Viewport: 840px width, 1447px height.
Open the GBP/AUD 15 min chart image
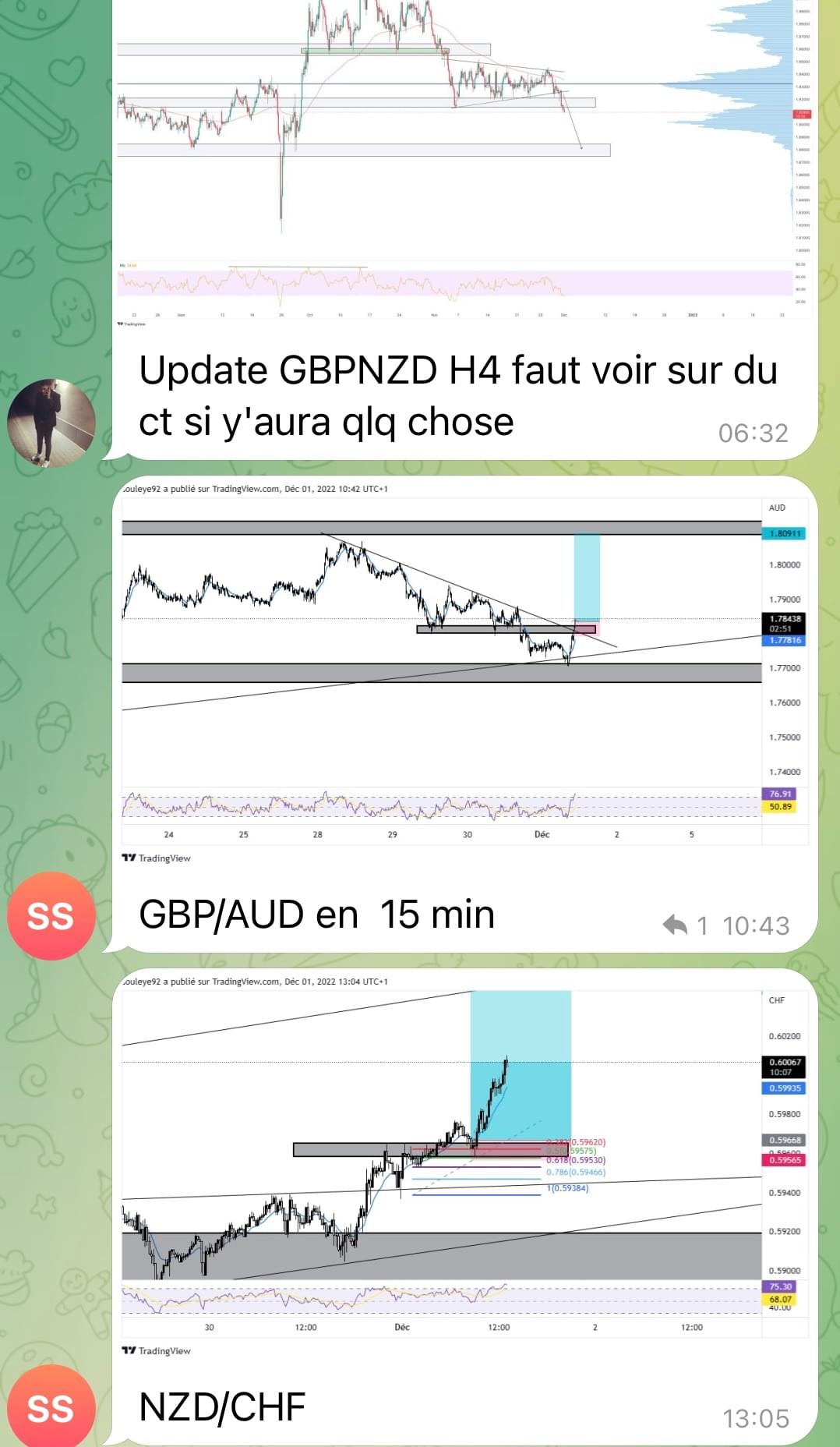coord(464,674)
